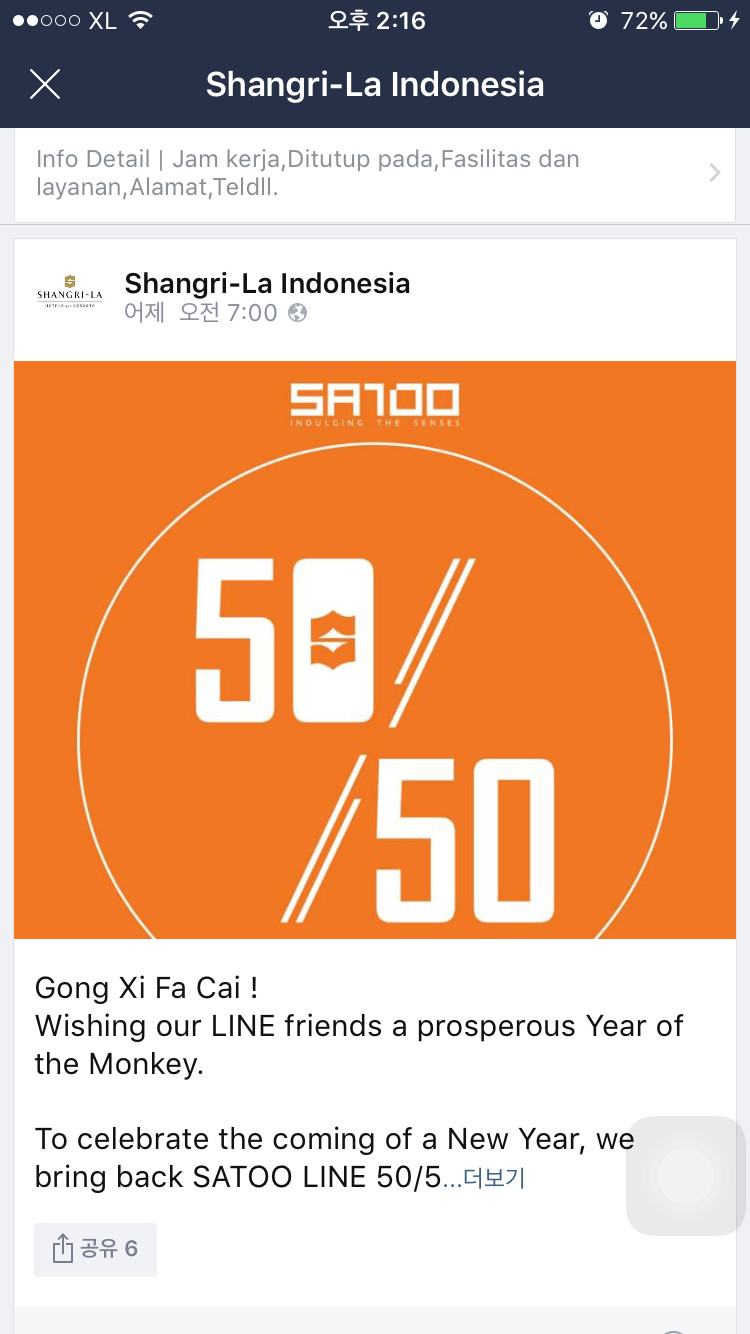This screenshot has height=1334, width=750.
Task: Share the post via 공유 button
Action: coord(95,1249)
